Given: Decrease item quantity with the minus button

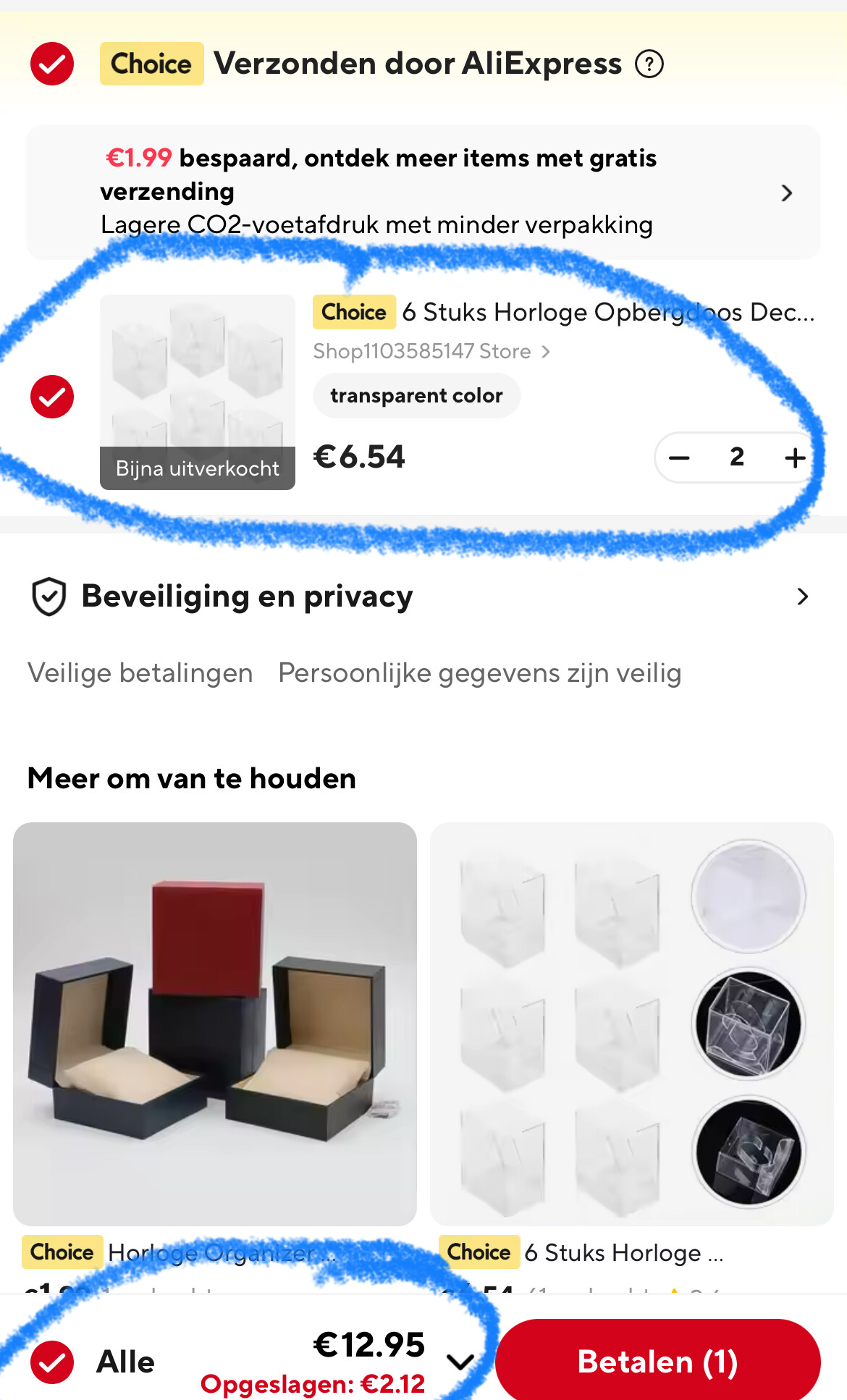Looking at the screenshot, I should [x=679, y=457].
